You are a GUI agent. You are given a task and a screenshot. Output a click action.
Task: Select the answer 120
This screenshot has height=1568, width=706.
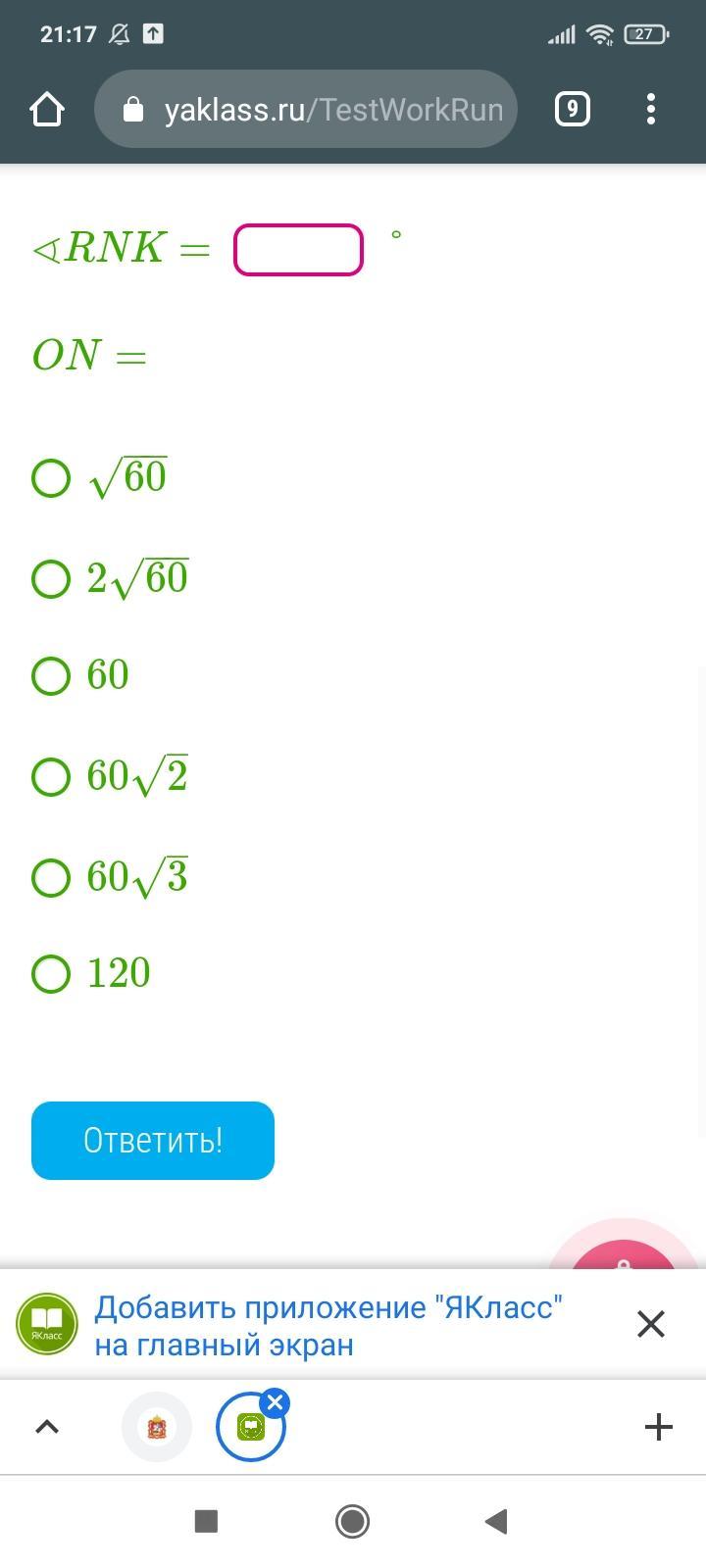[52, 974]
